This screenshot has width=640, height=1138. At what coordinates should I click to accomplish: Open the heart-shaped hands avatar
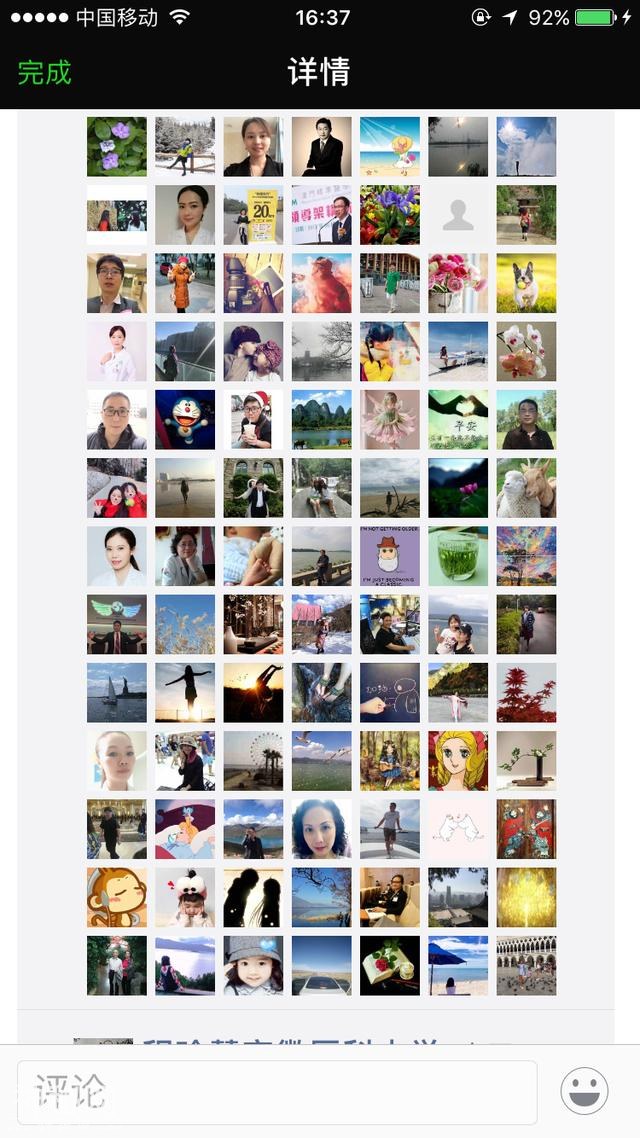click(458, 419)
